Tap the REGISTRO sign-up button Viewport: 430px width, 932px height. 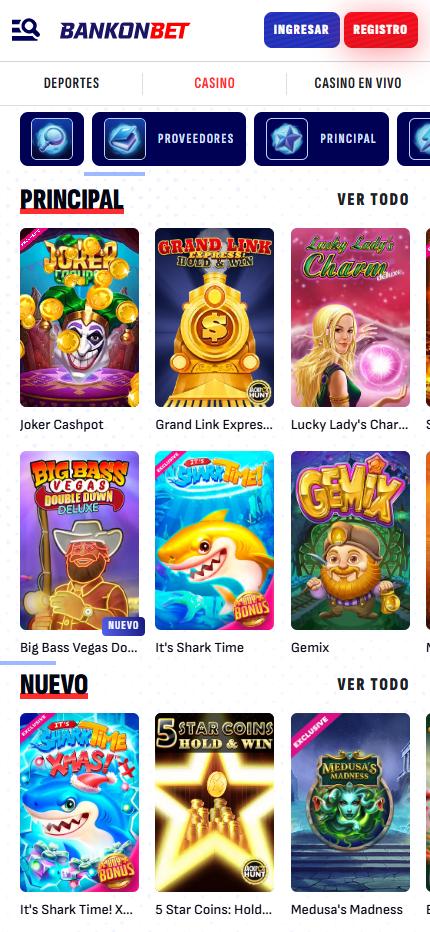[381, 30]
